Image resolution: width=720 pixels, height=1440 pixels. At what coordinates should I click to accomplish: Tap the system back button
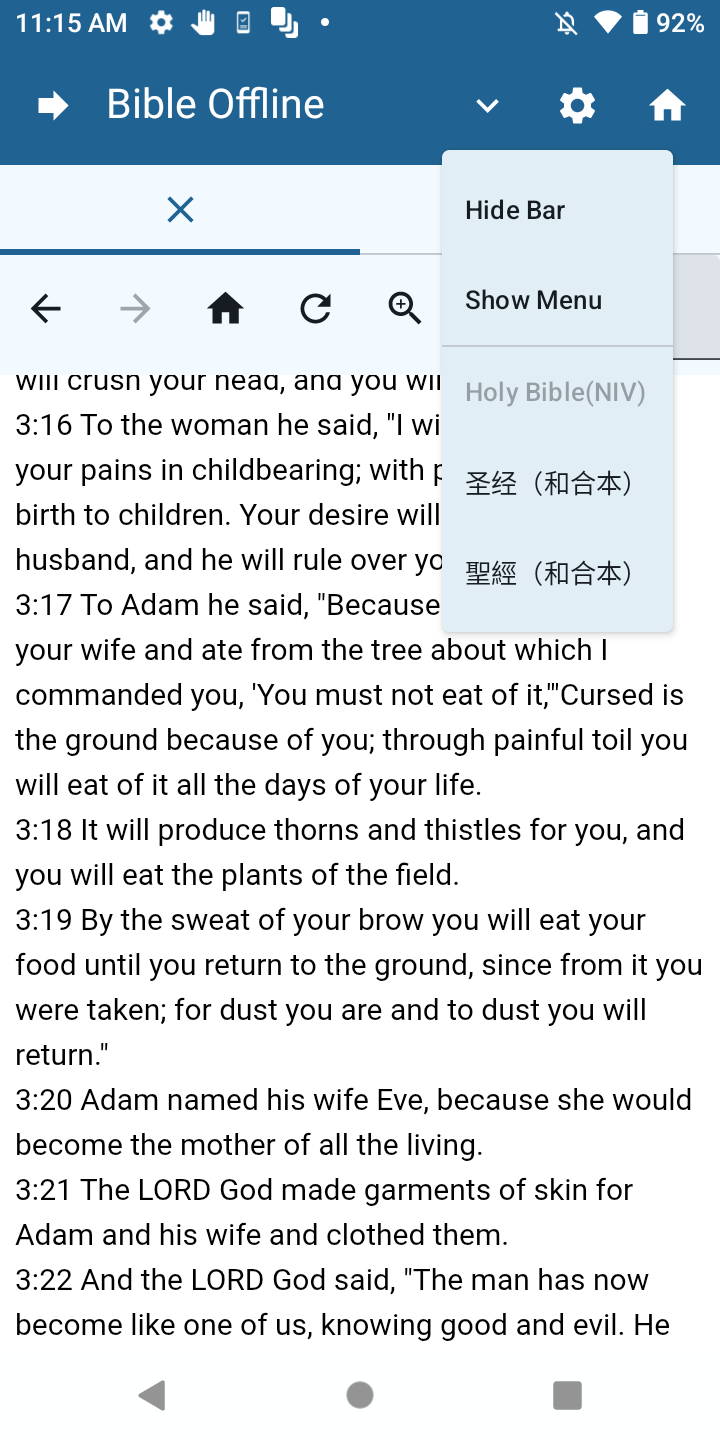152,1394
